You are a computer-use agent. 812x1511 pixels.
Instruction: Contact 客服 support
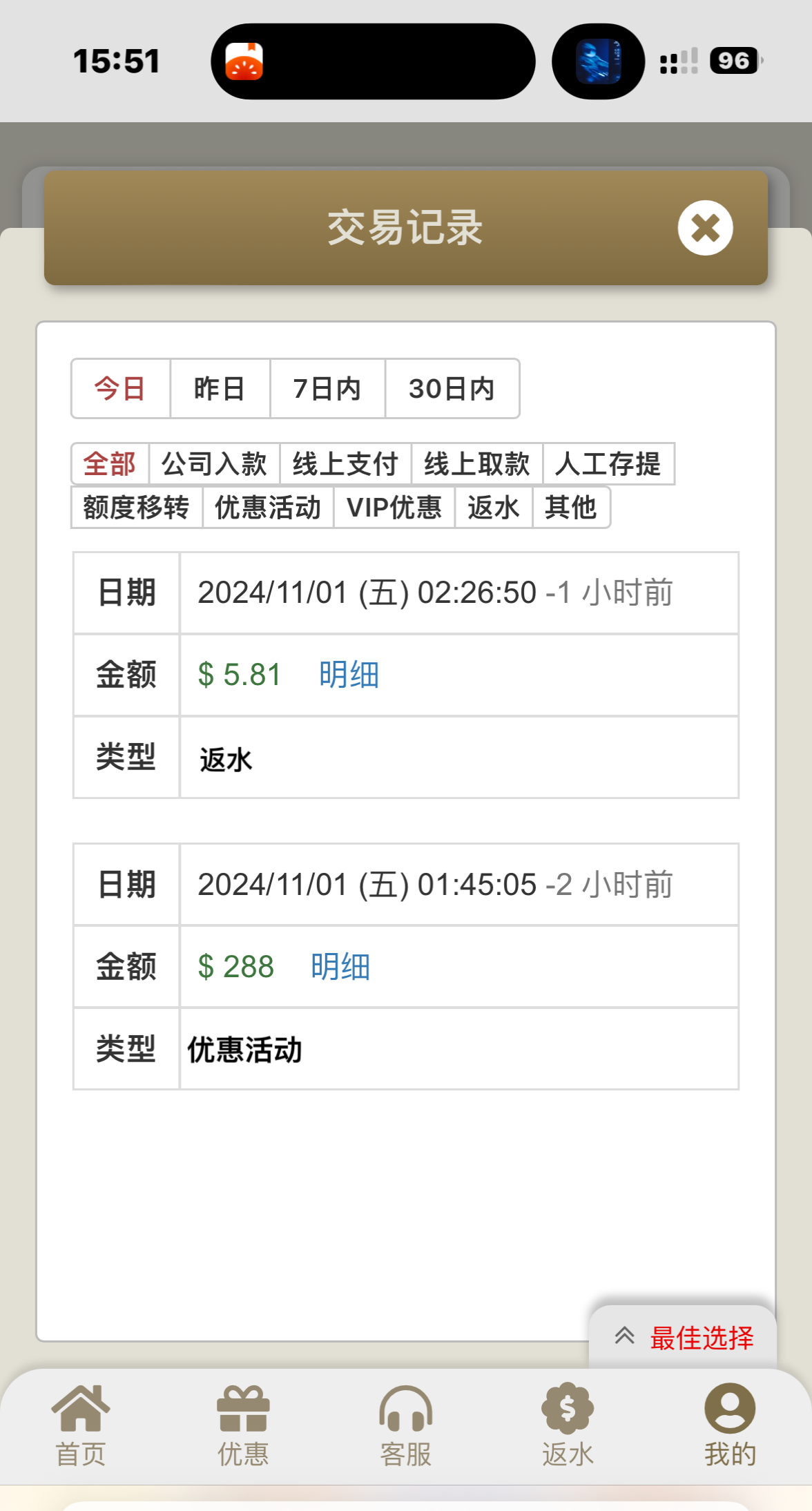(405, 1425)
